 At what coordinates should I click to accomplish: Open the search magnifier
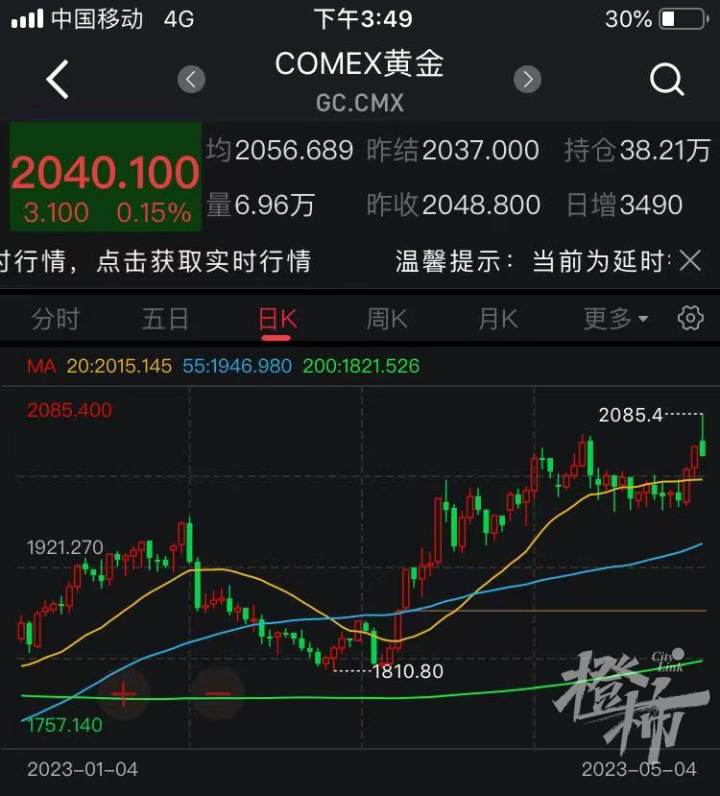click(x=667, y=79)
